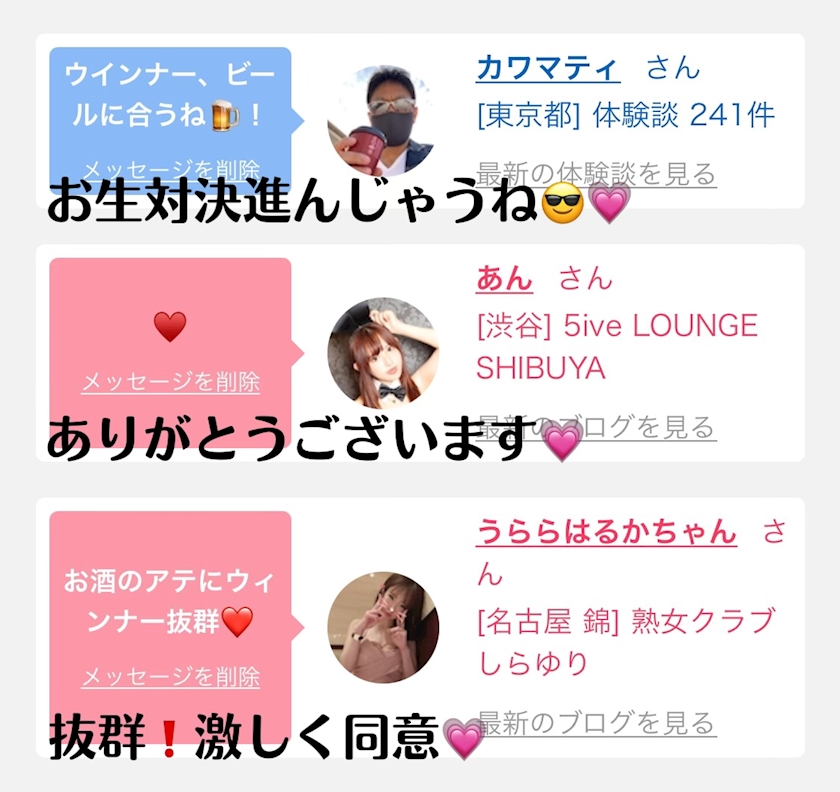840x792 pixels.
Task: Tap カワマティ's profile photo
Action: pos(381,120)
